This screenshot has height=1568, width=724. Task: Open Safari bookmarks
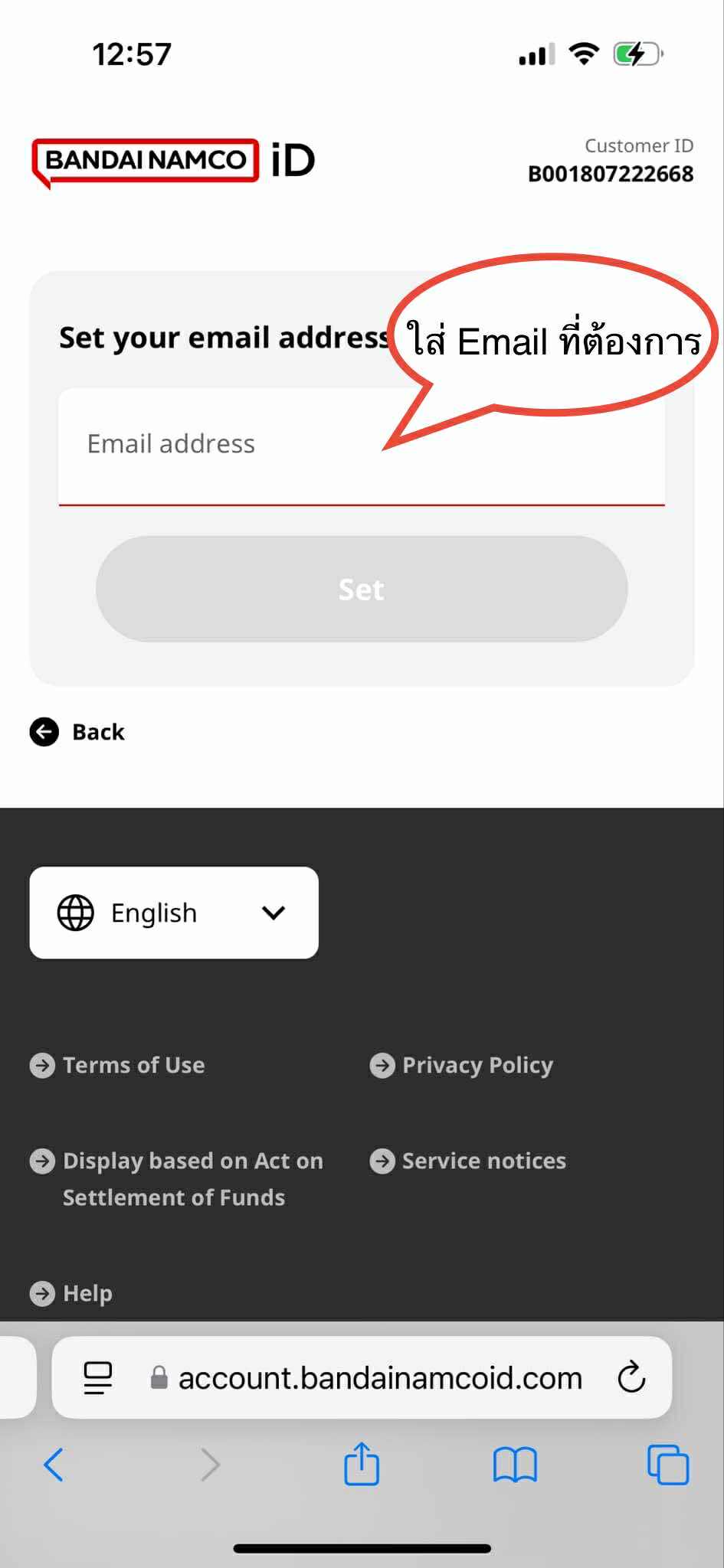[x=515, y=1465]
